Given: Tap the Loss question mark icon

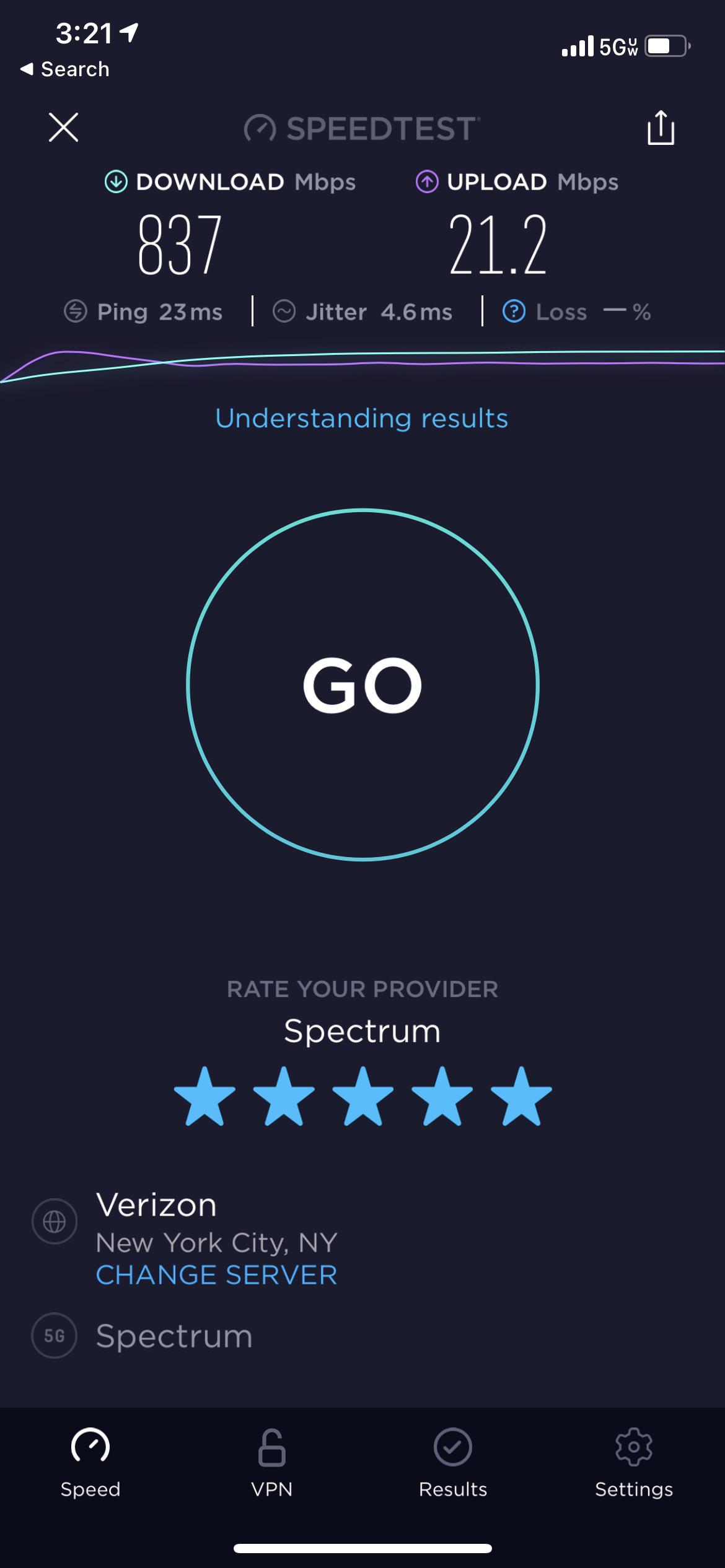Looking at the screenshot, I should tap(514, 311).
